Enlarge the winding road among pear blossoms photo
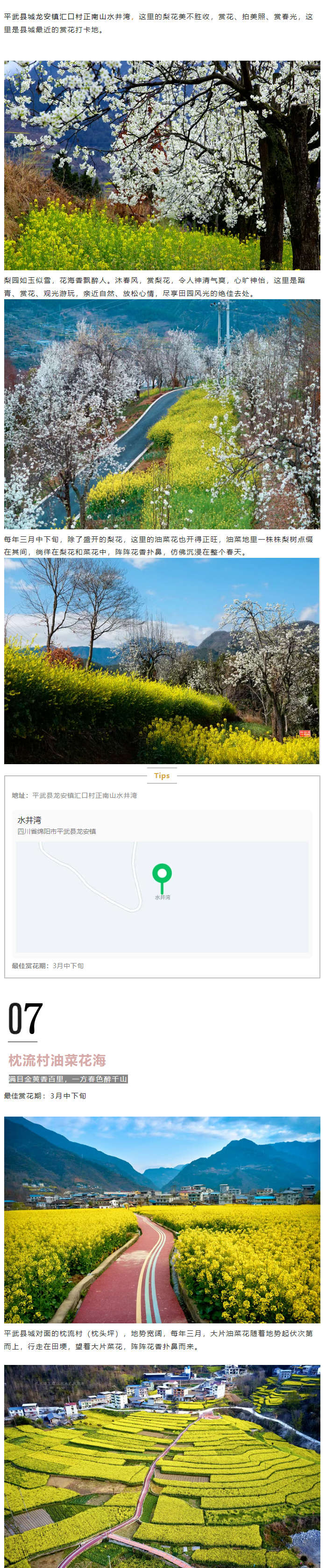The width and height of the screenshot is (326, 1568). point(162,414)
